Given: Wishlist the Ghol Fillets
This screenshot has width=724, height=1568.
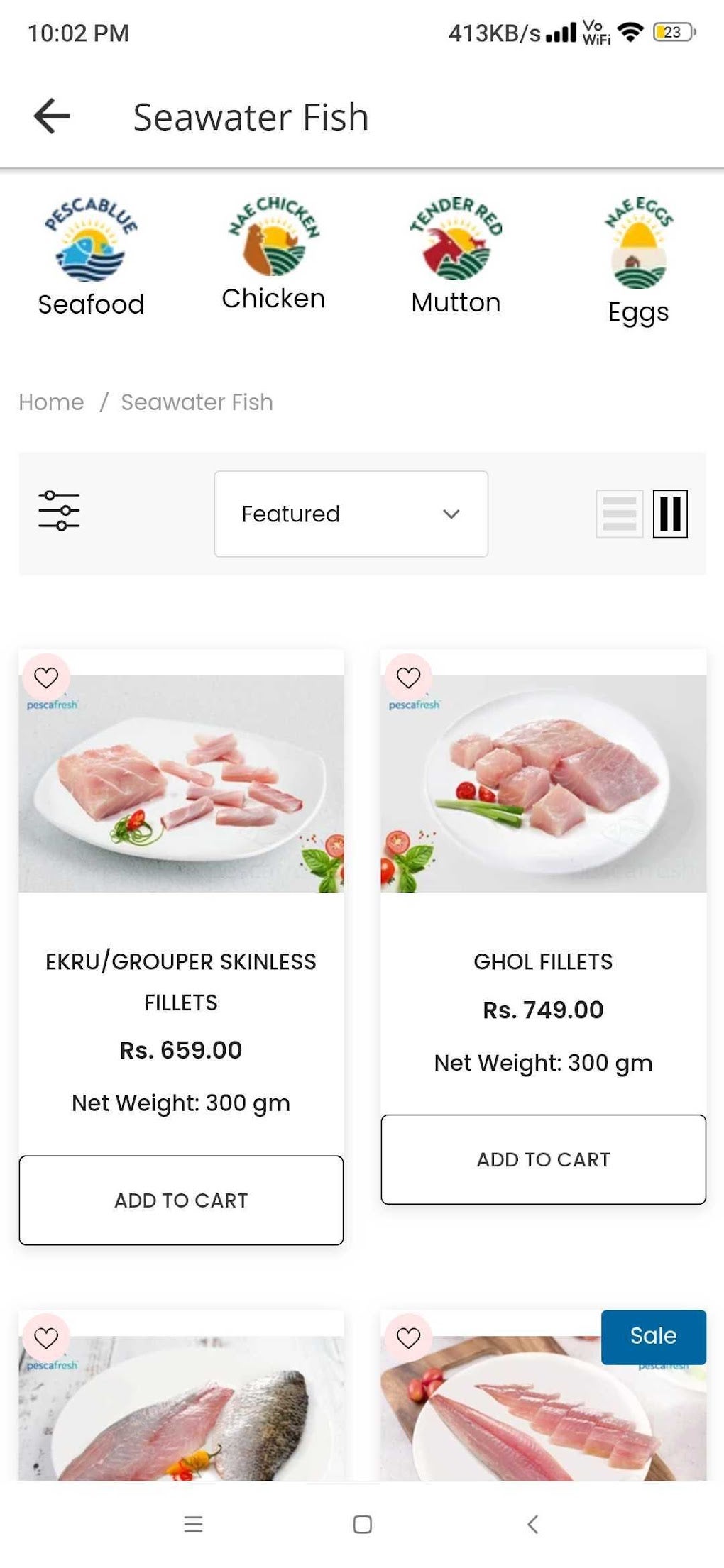Looking at the screenshot, I should click(x=408, y=678).
